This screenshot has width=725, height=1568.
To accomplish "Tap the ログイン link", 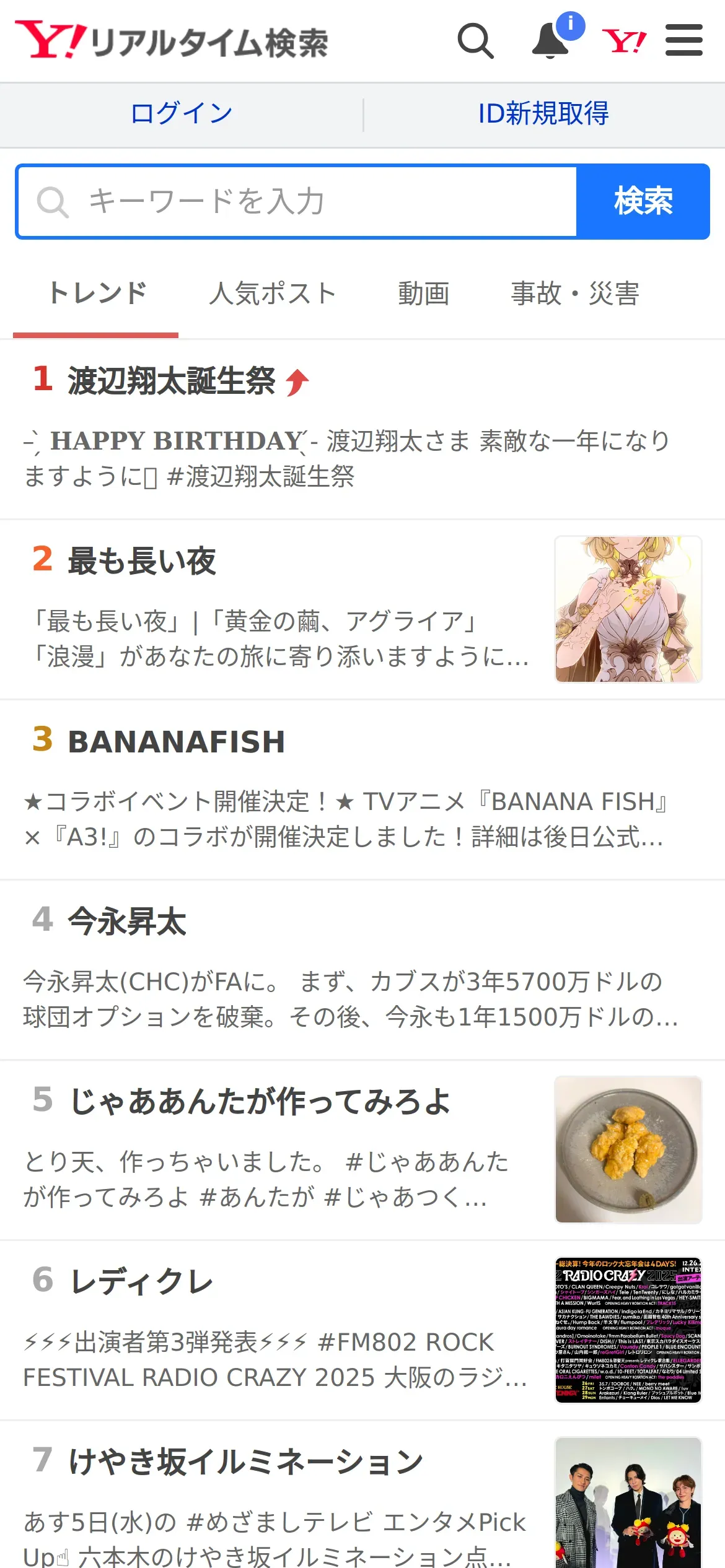I will pos(182,114).
